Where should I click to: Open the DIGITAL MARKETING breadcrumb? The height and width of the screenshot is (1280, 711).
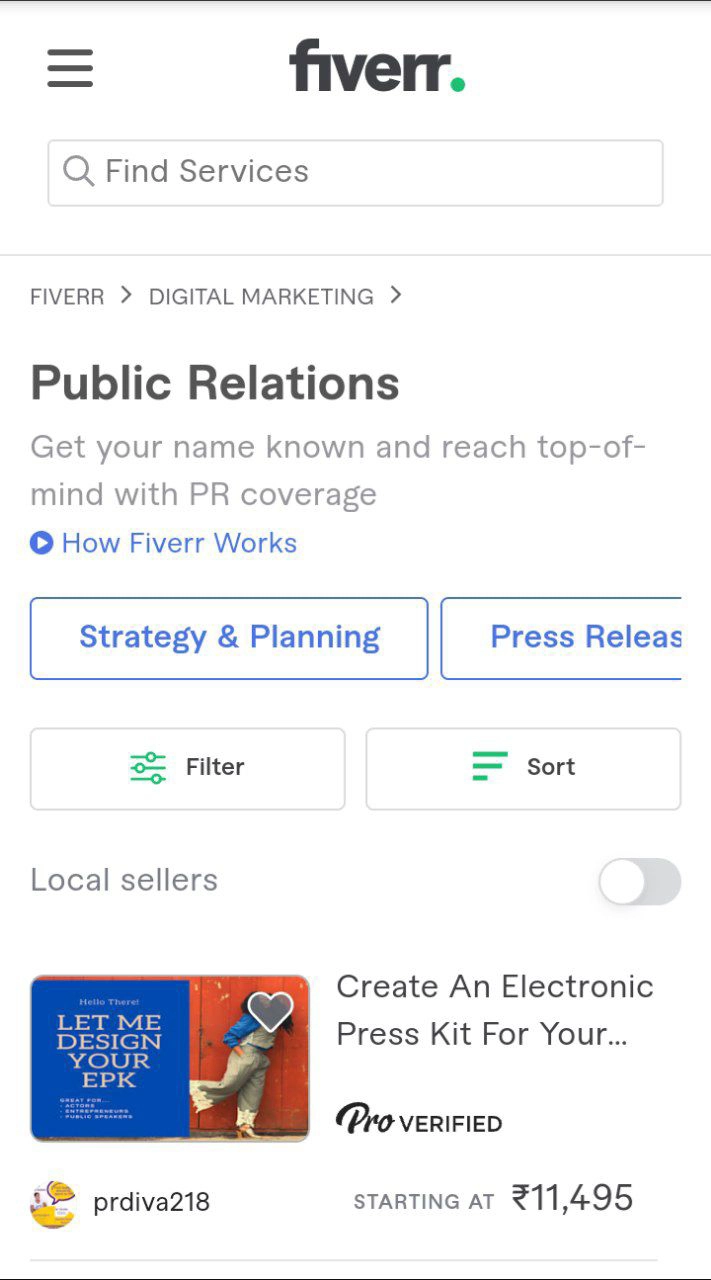click(x=261, y=297)
